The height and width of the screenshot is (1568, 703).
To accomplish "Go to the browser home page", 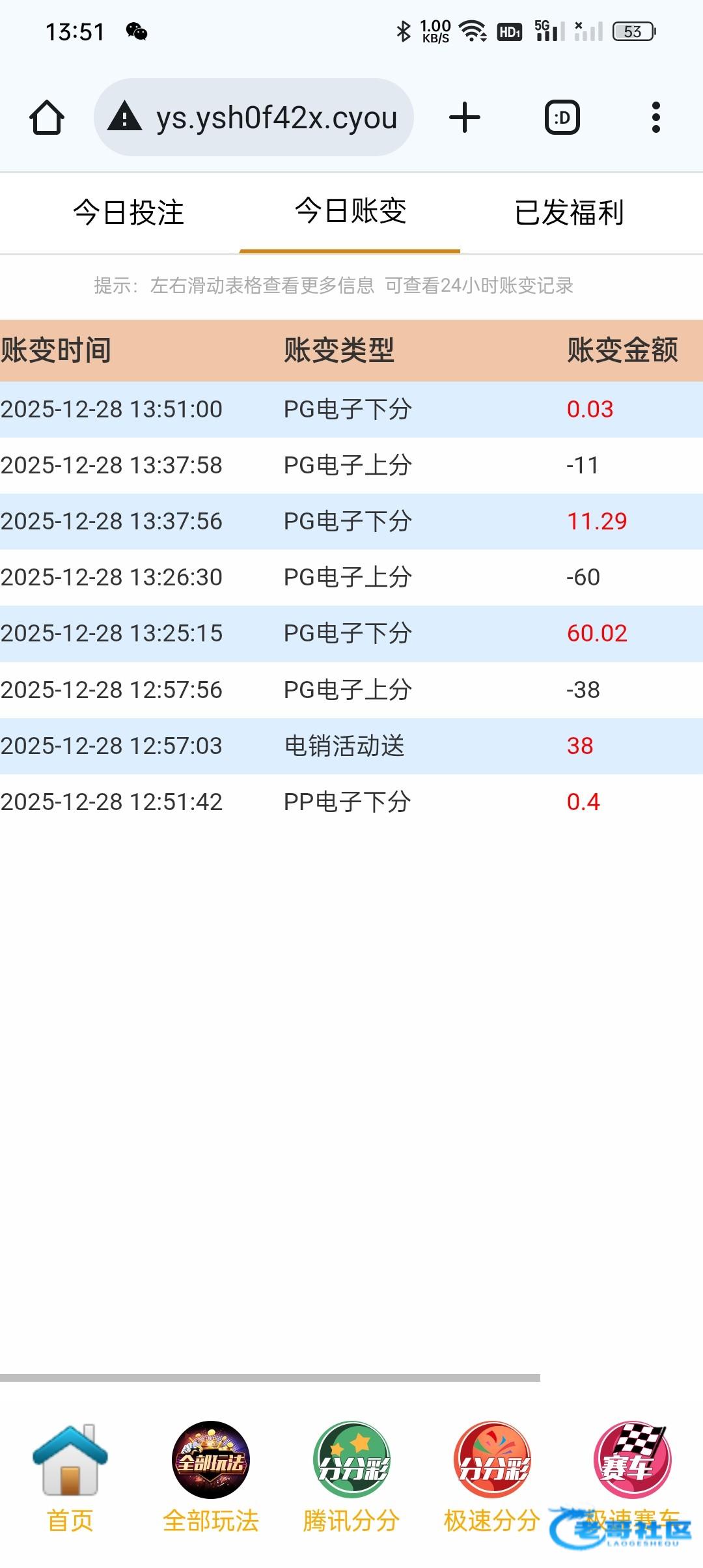I will 47,118.
